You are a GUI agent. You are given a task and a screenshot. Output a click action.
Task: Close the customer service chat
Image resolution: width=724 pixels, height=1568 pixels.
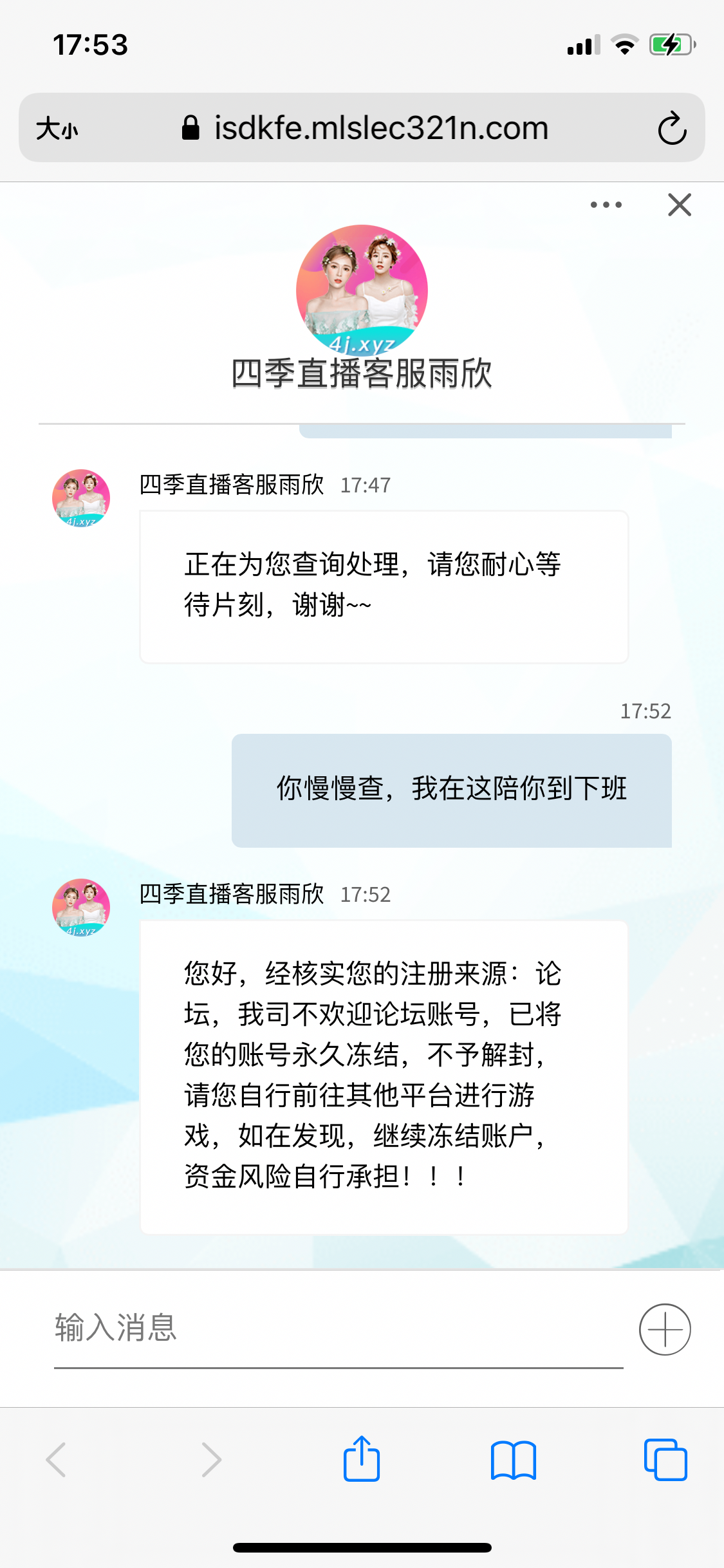(x=679, y=205)
